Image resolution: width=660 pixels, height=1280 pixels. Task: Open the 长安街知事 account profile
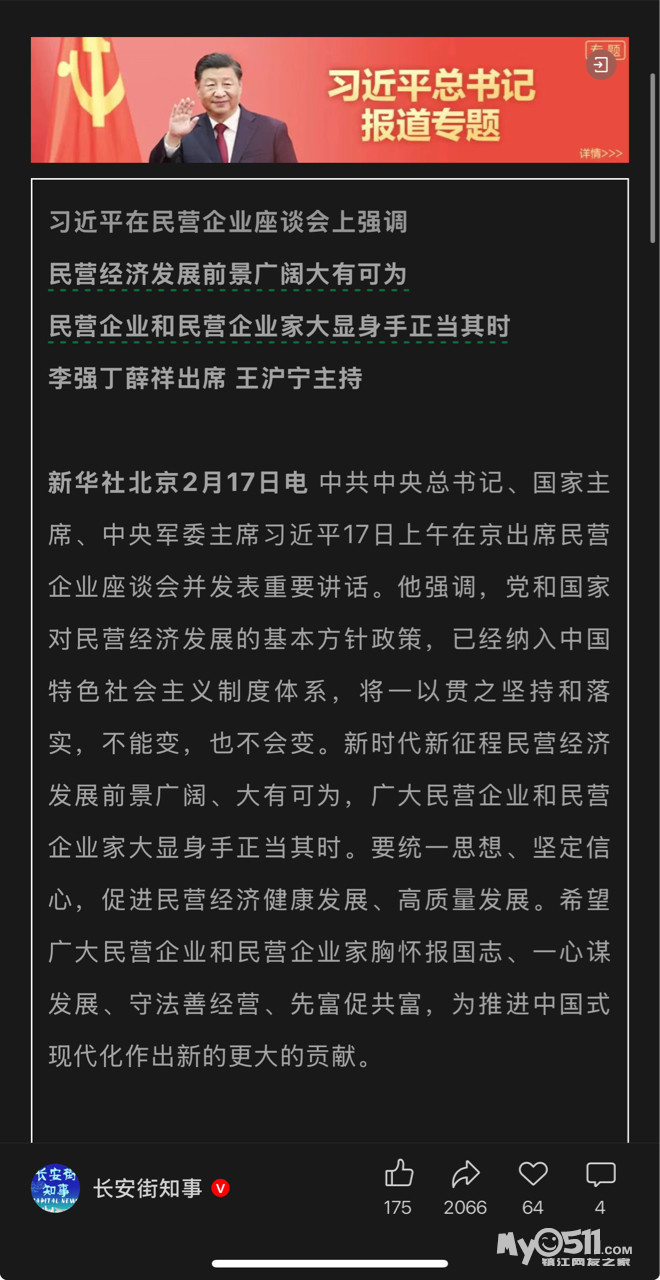pos(147,1188)
